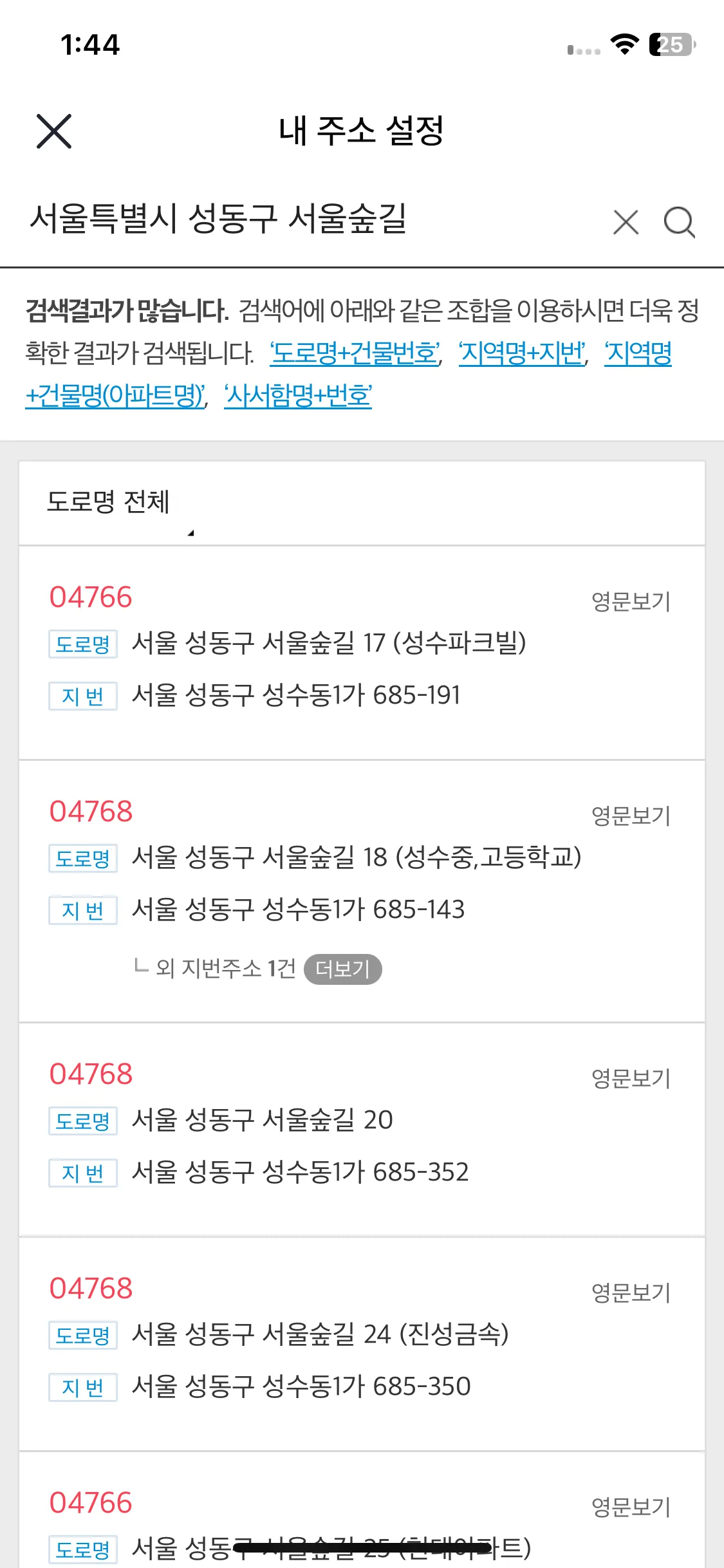This screenshot has width=724, height=1568.
Task: Open the '사서함명+번호' search tip link
Action: point(298,396)
